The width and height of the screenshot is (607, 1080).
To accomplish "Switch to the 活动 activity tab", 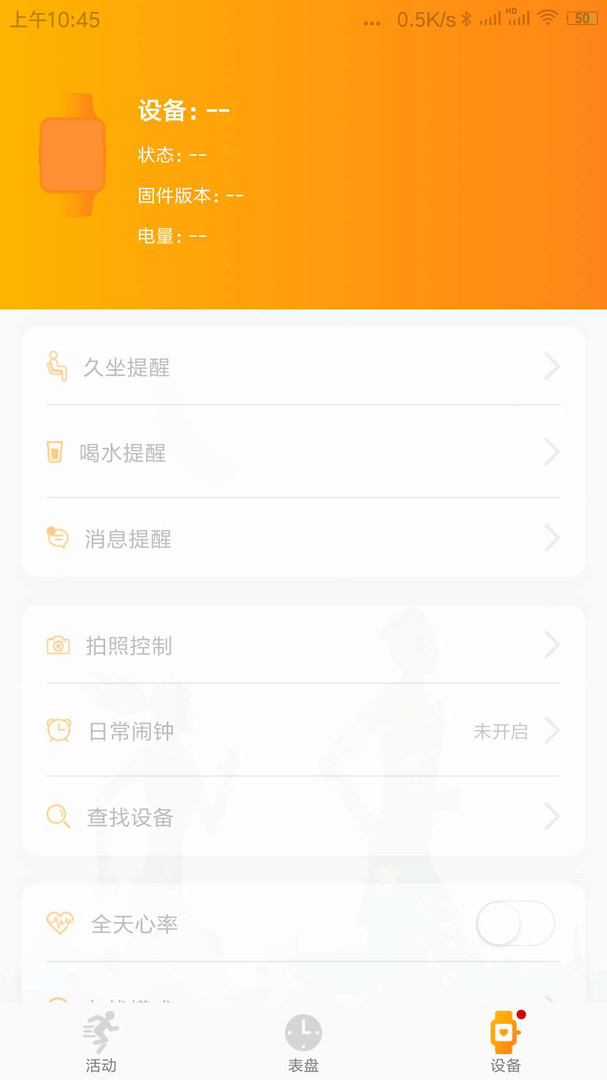I will (x=101, y=1042).
